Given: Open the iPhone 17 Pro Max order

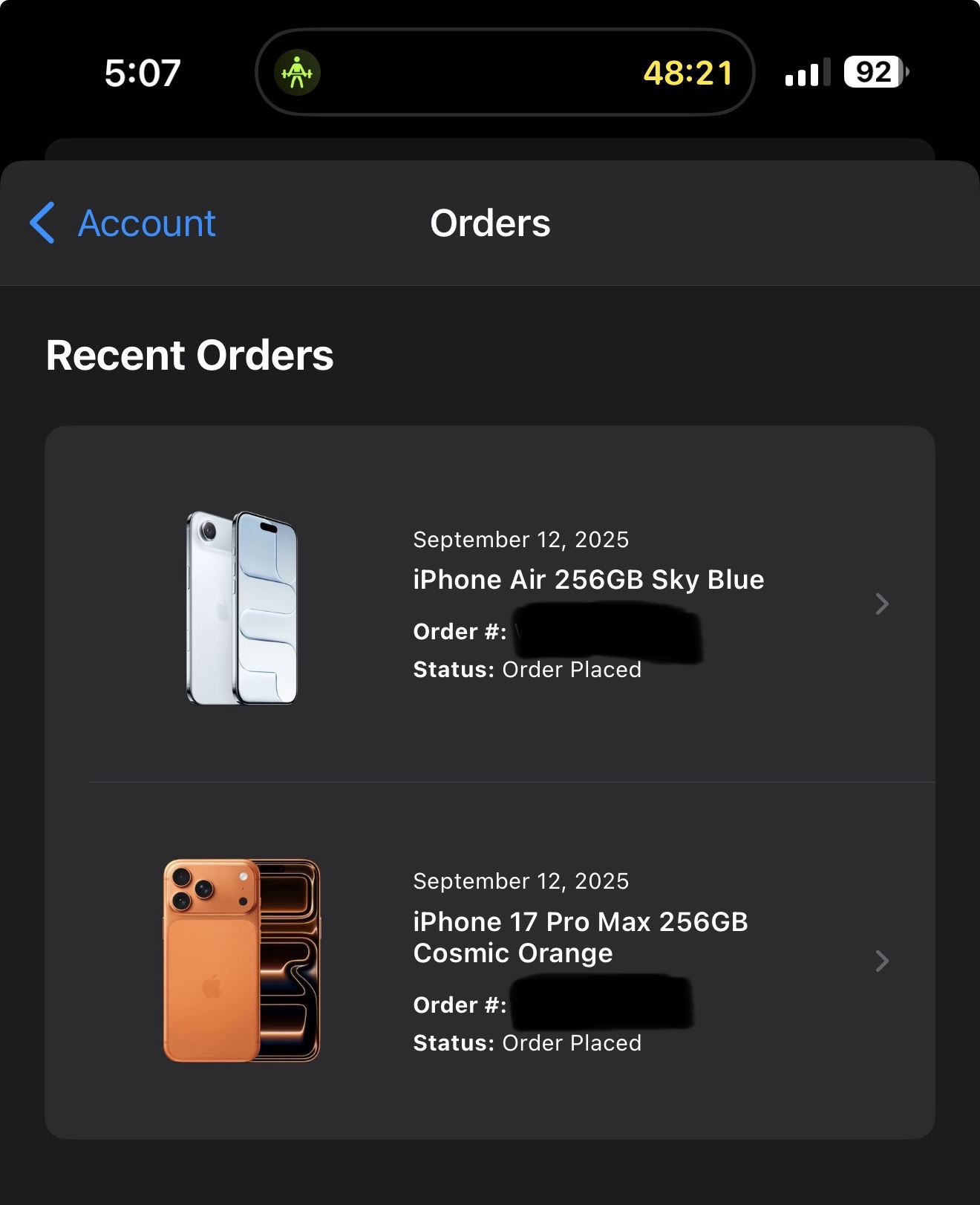Looking at the screenshot, I should pyautogui.click(x=579, y=937).
